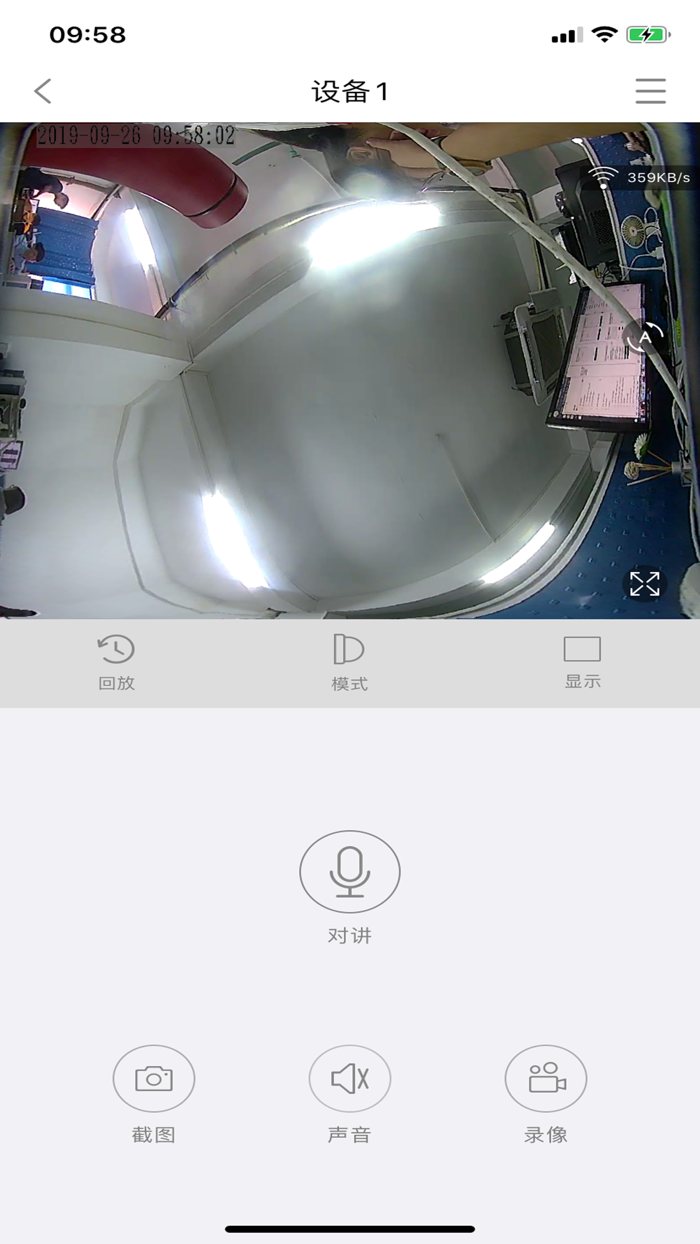Start 录像 video recording
Screen dimensions: 700x1244
point(546,1078)
